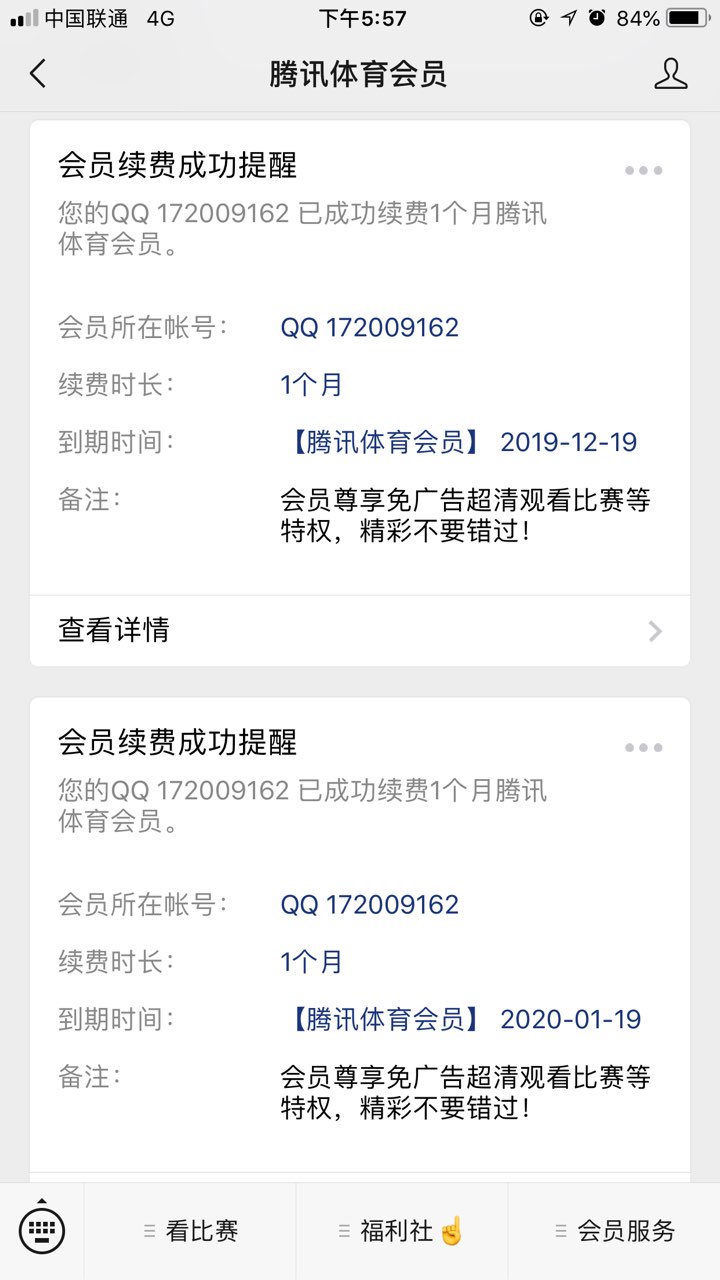Switch to keyboard input mode
The width and height of the screenshot is (720, 1280).
[42, 1230]
